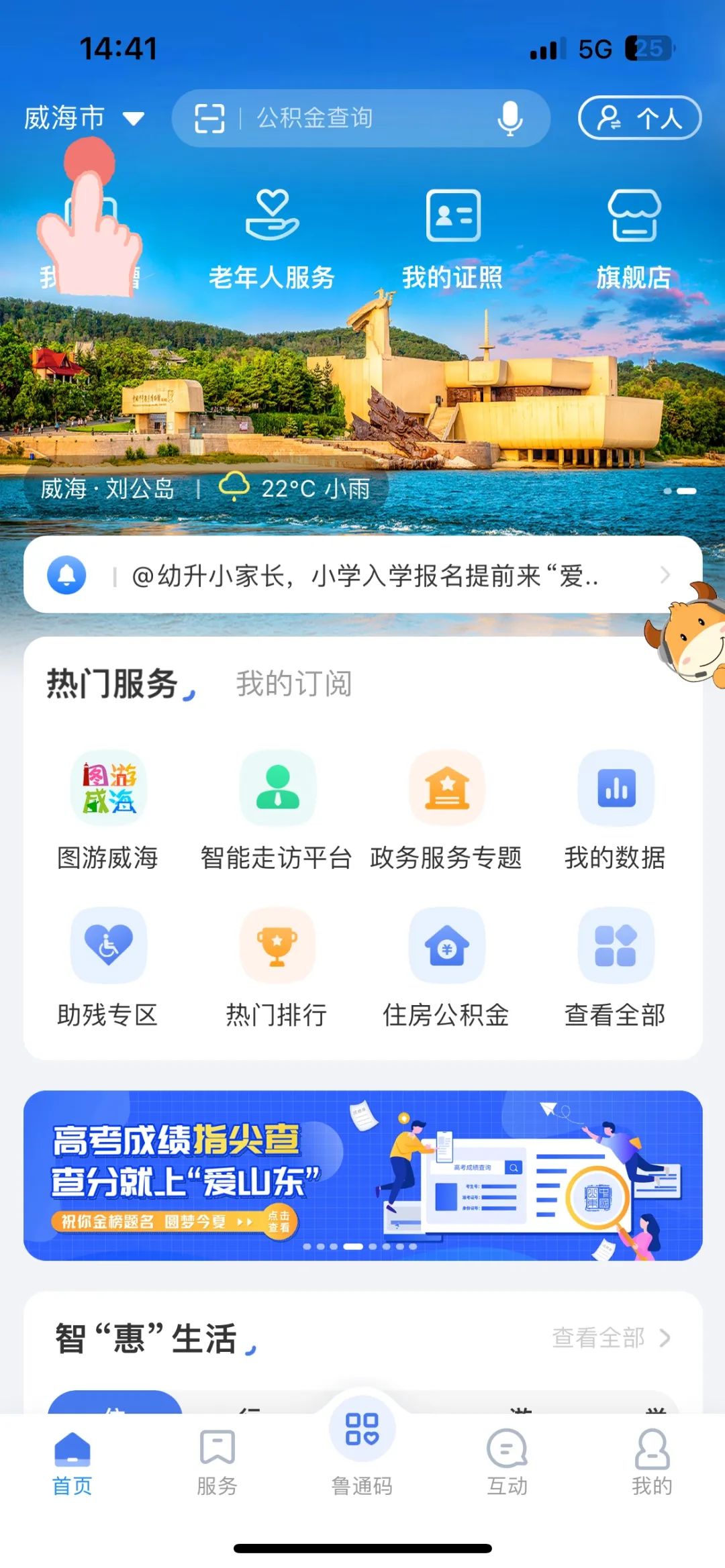The image size is (725, 1568).
Task: Switch account type via the 个人 button
Action: [639, 119]
